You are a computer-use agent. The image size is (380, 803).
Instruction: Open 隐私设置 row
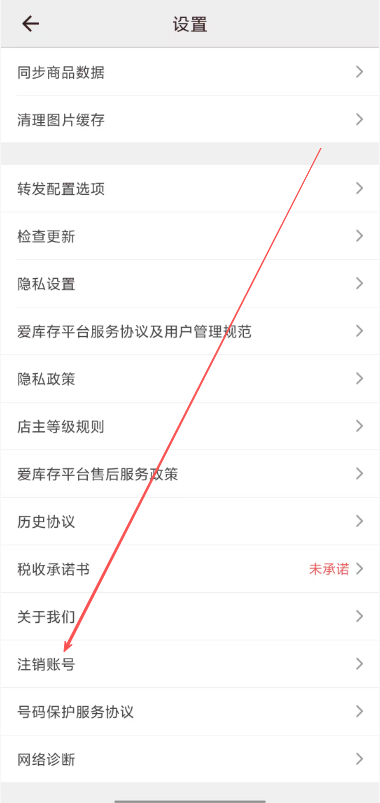(x=190, y=284)
